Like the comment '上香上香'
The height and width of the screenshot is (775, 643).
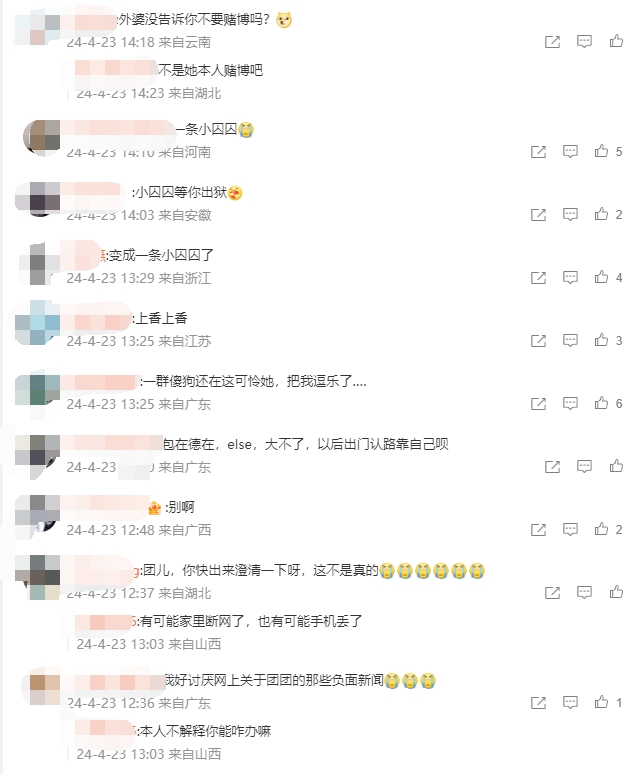click(601, 340)
